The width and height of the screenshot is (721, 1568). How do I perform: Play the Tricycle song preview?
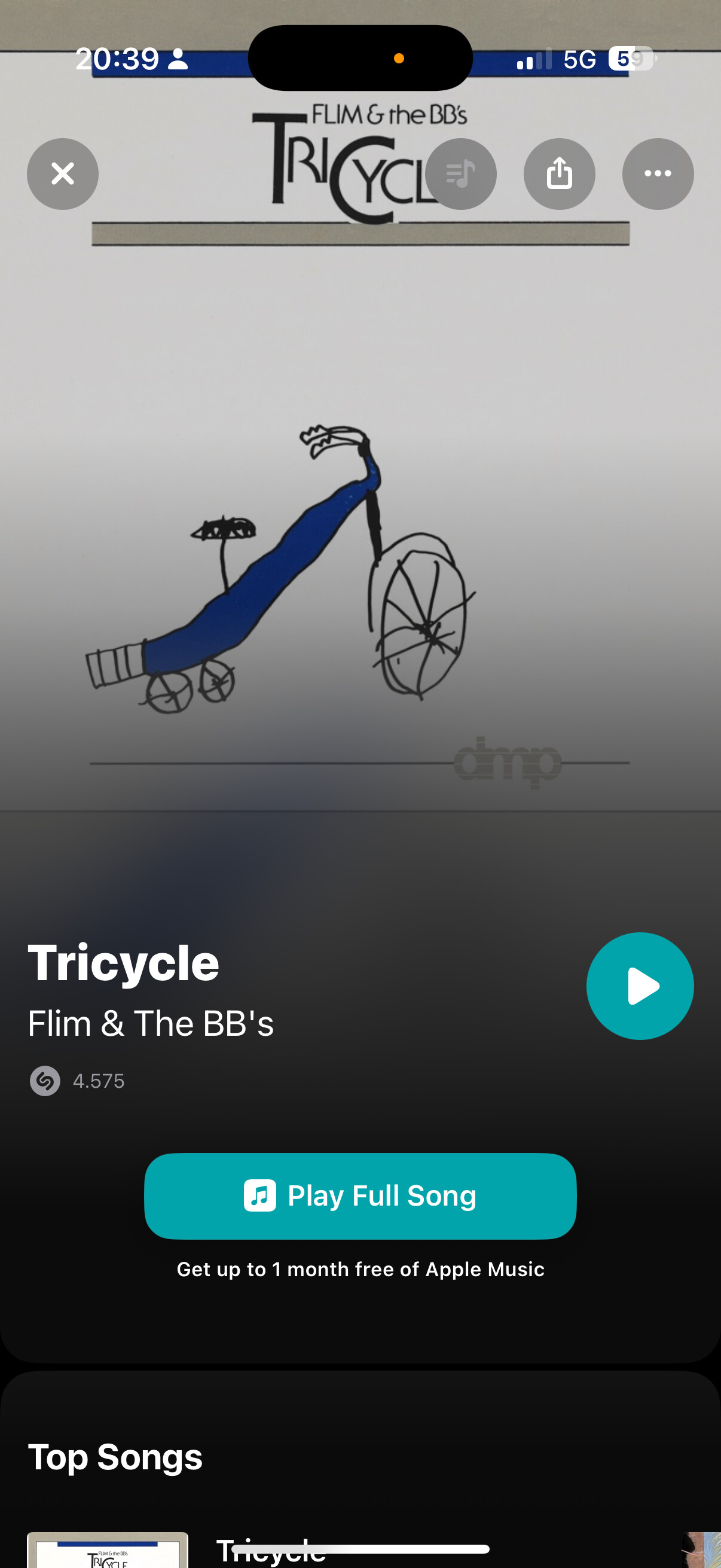(x=640, y=986)
